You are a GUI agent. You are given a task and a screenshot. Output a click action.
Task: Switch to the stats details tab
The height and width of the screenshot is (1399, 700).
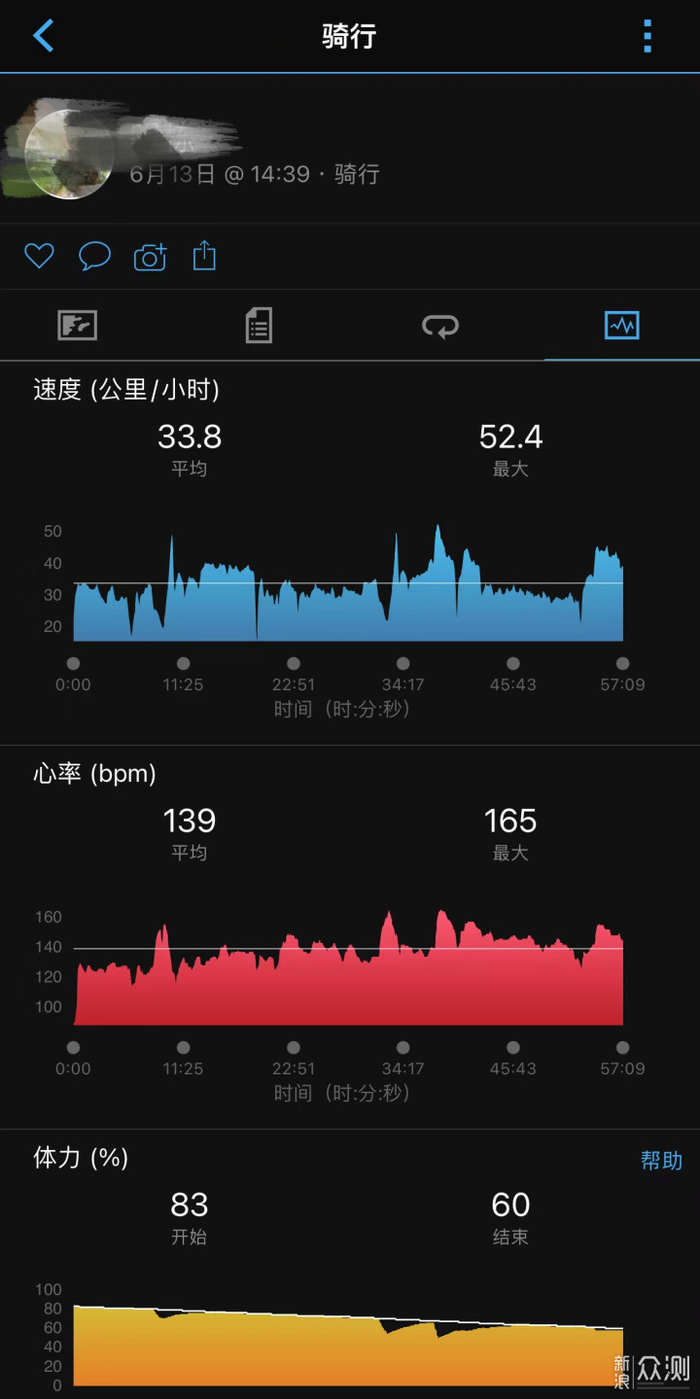pos(259,325)
